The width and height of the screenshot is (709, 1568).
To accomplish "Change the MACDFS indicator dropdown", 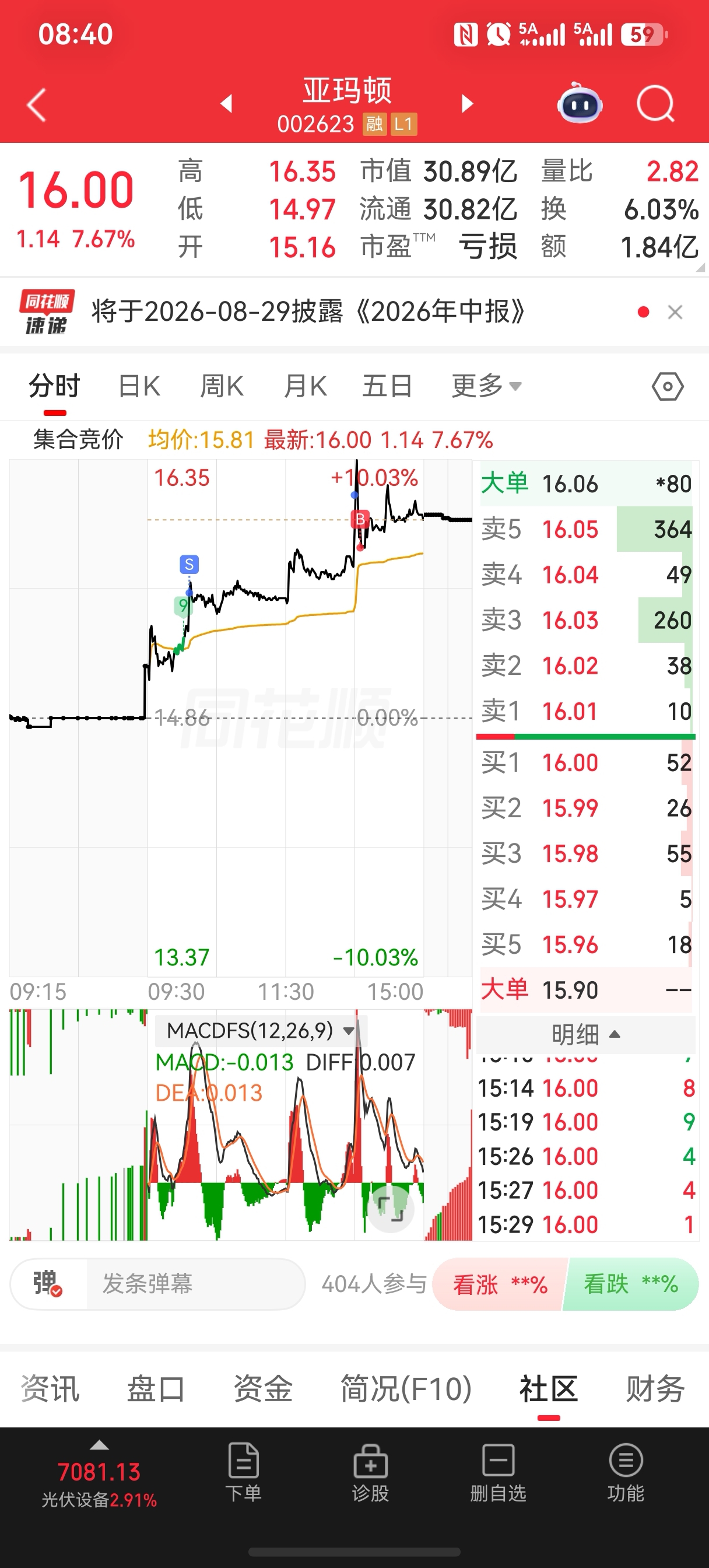I will point(261,1030).
